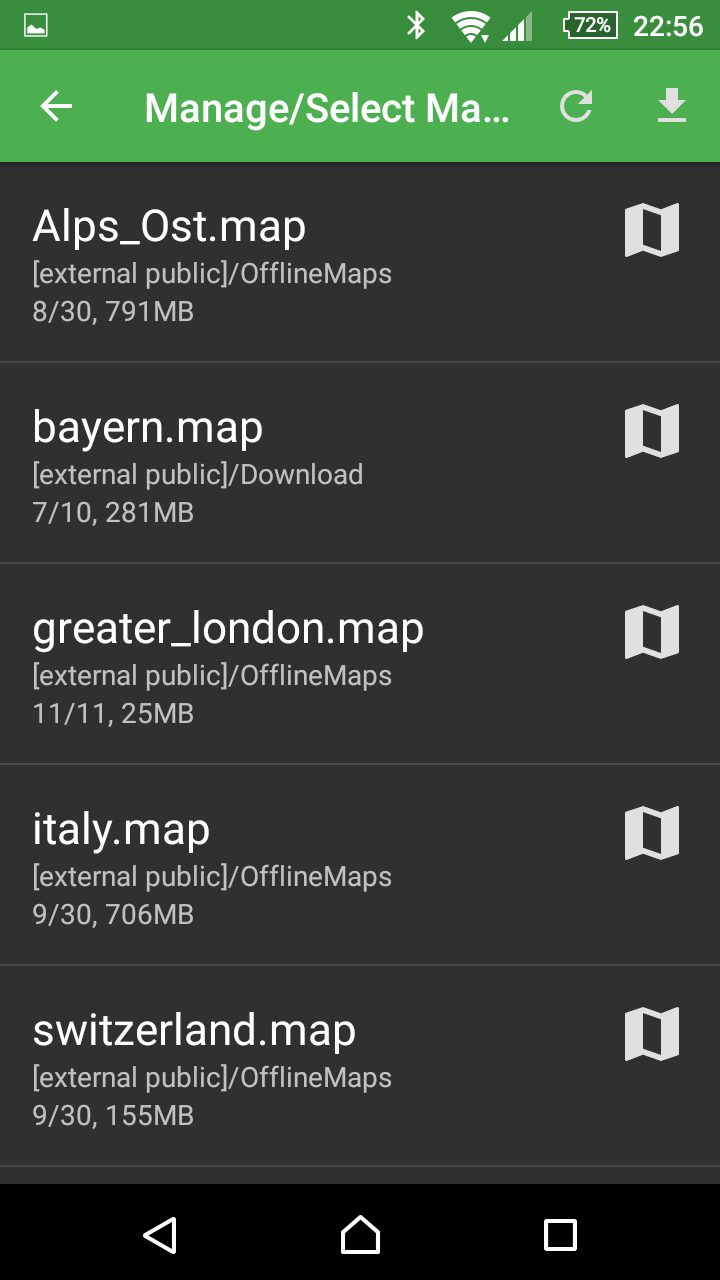Open the italy.map entry
This screenshot has height=1280, width=720.
[x=360, y=865]
